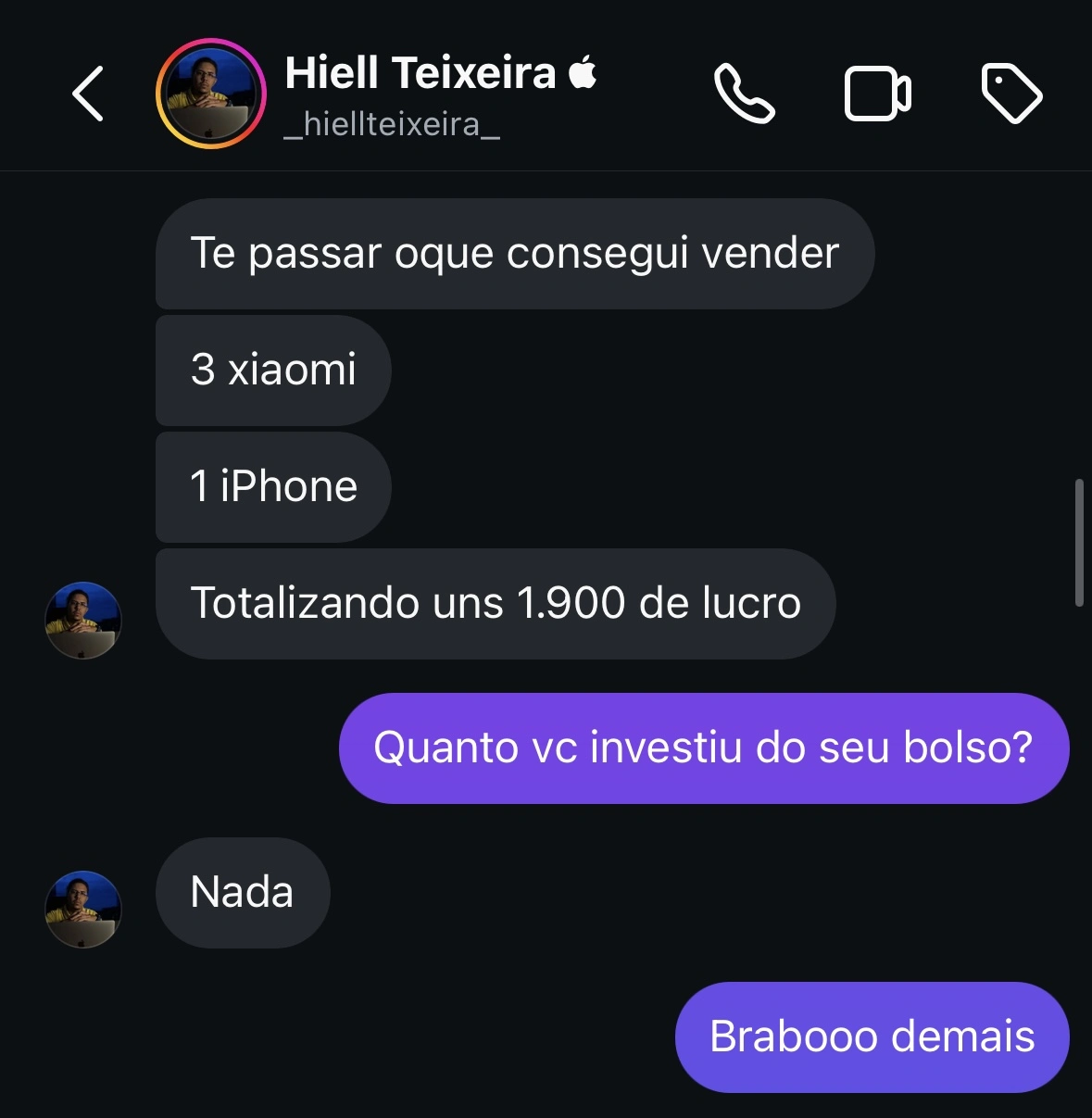This screenshot has height=1118, width=1092.
Task: Select the message saying 3 xiaomi
Action: pos(272,370)
